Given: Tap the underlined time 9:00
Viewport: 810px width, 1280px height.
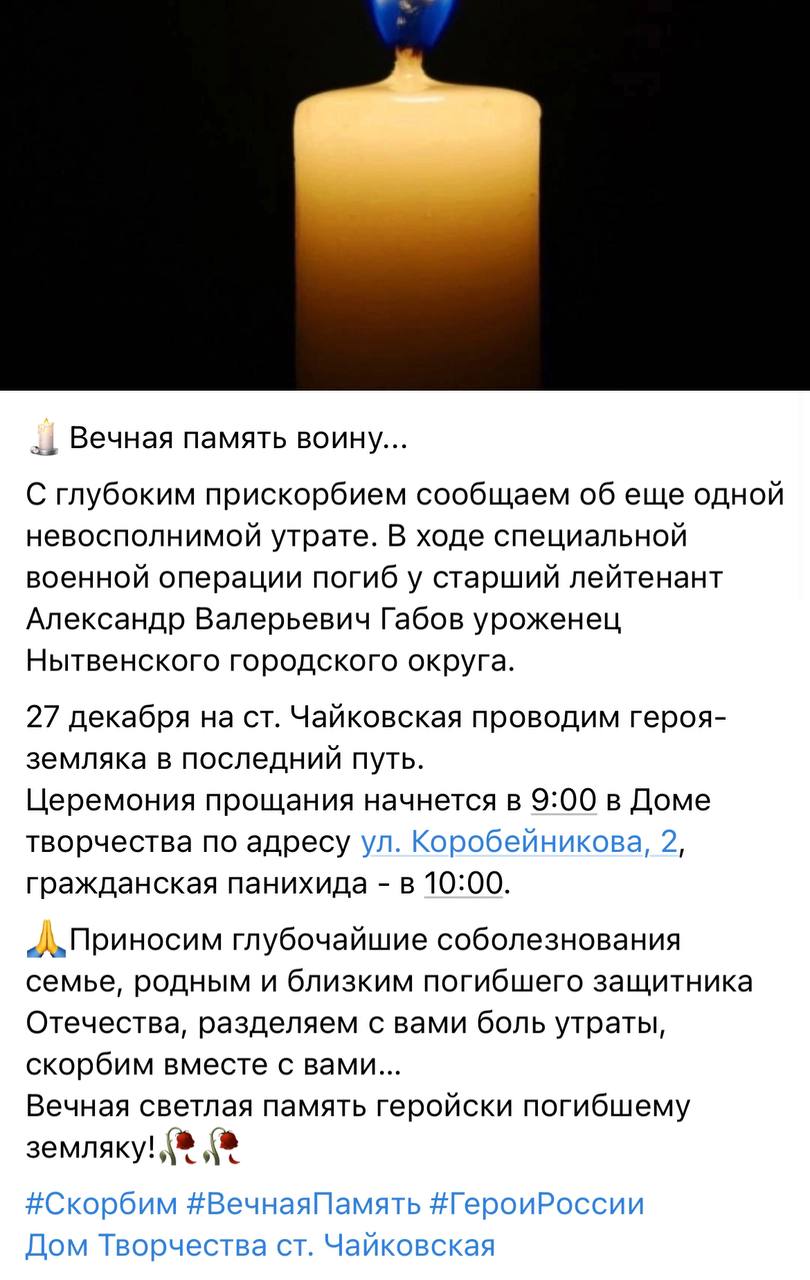Looking at the screenshot, I should tap(564, 800).
